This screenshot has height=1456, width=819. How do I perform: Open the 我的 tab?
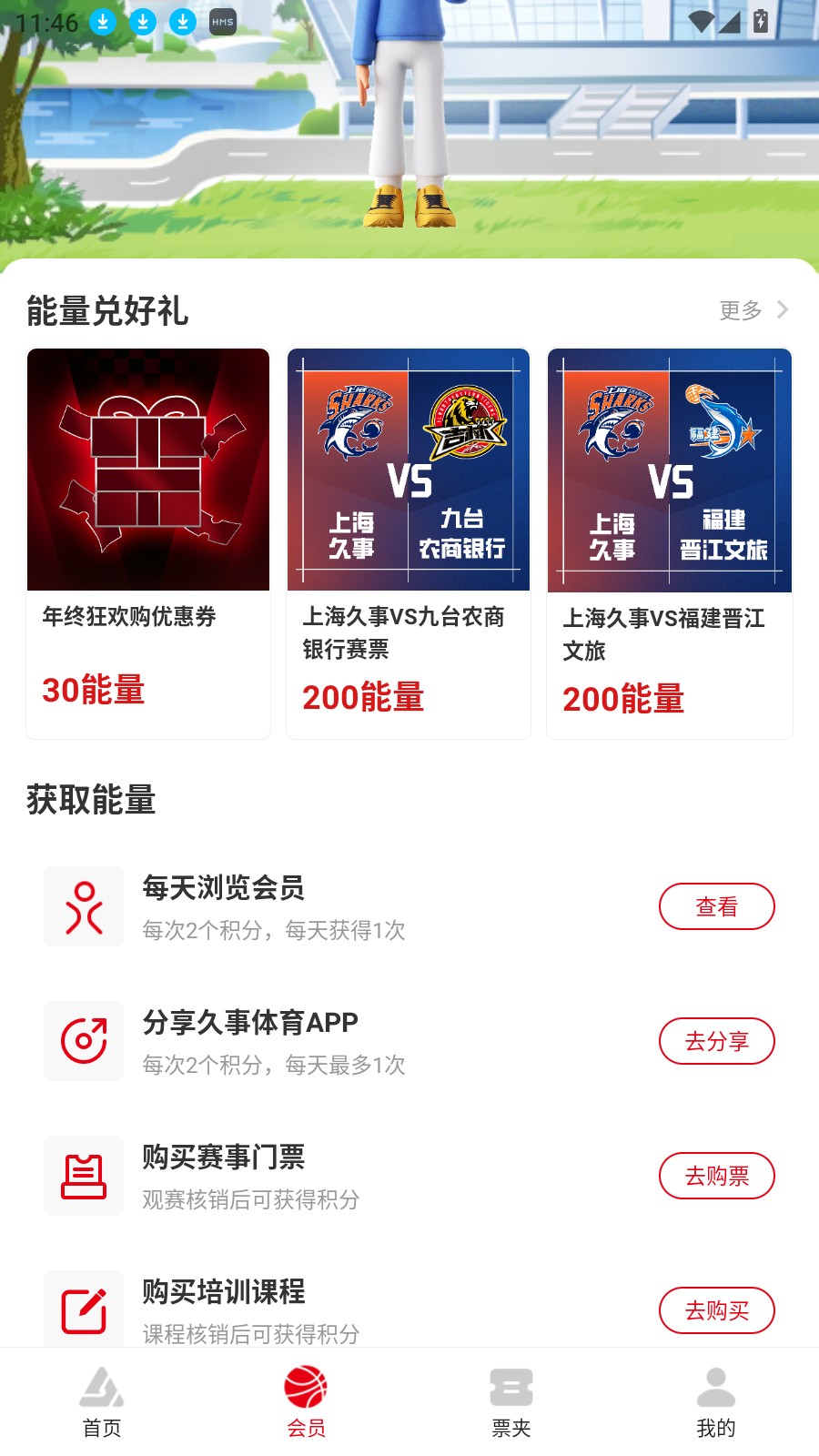pos(716,1402)
